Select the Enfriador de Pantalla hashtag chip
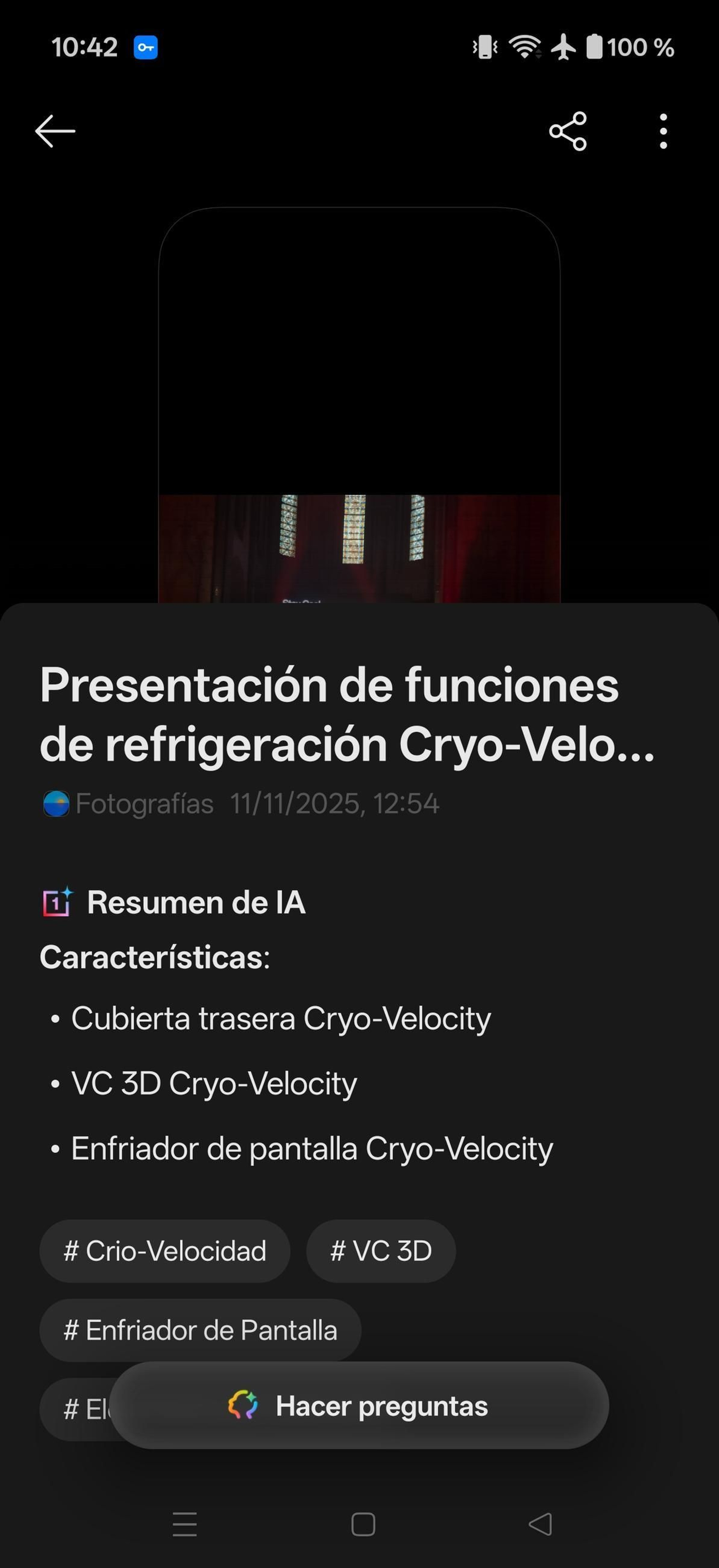Viewport: 719px width, 1568px height. pos(200,1330)
